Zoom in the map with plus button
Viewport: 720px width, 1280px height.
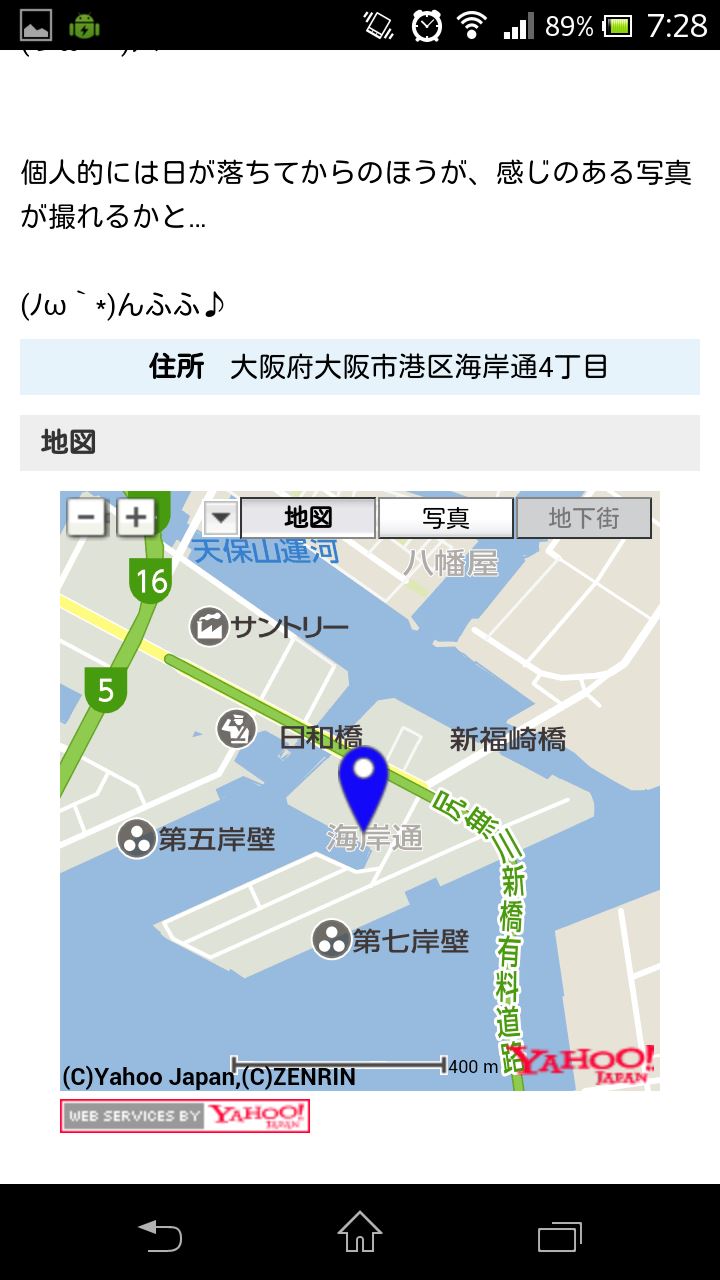coord(136,517)
